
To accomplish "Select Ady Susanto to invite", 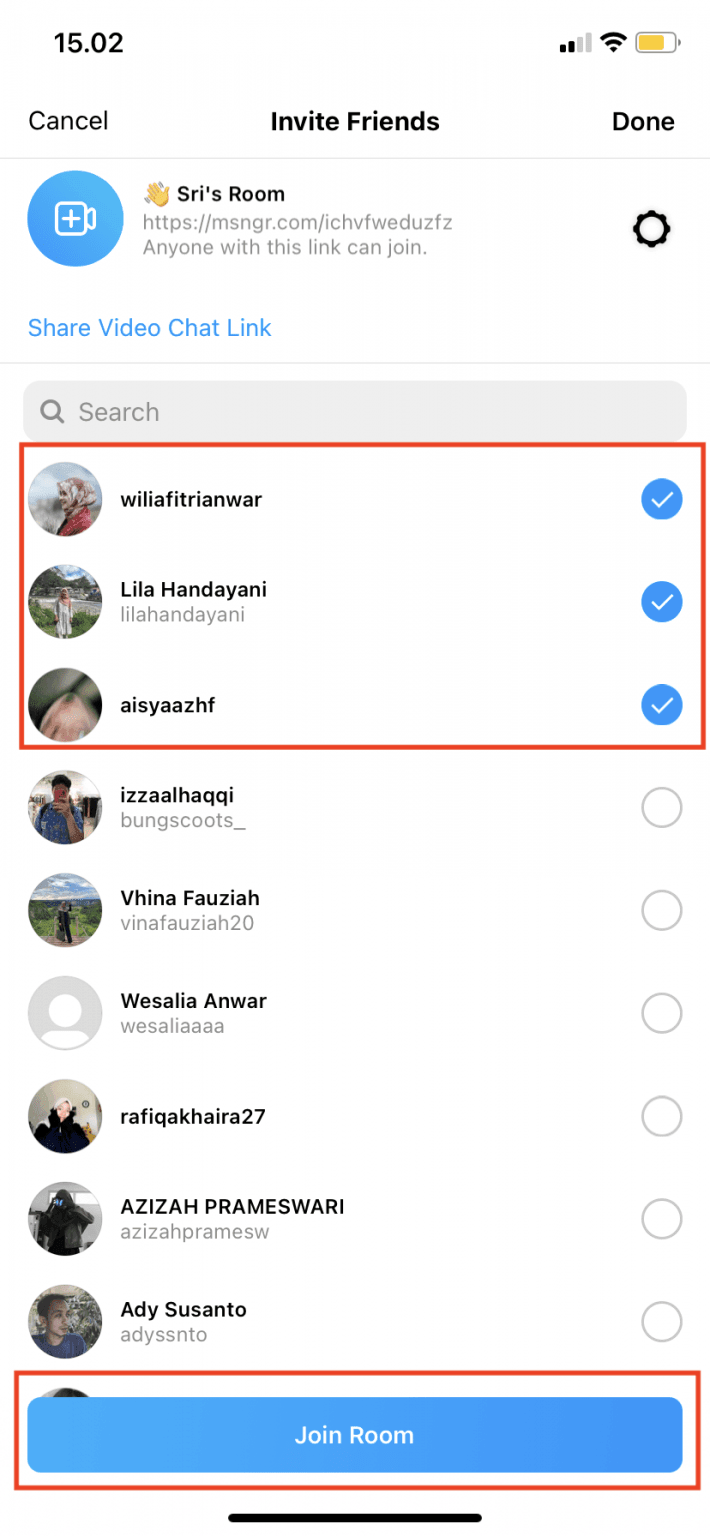I will pyautogui.click(x=661, y=1322).
